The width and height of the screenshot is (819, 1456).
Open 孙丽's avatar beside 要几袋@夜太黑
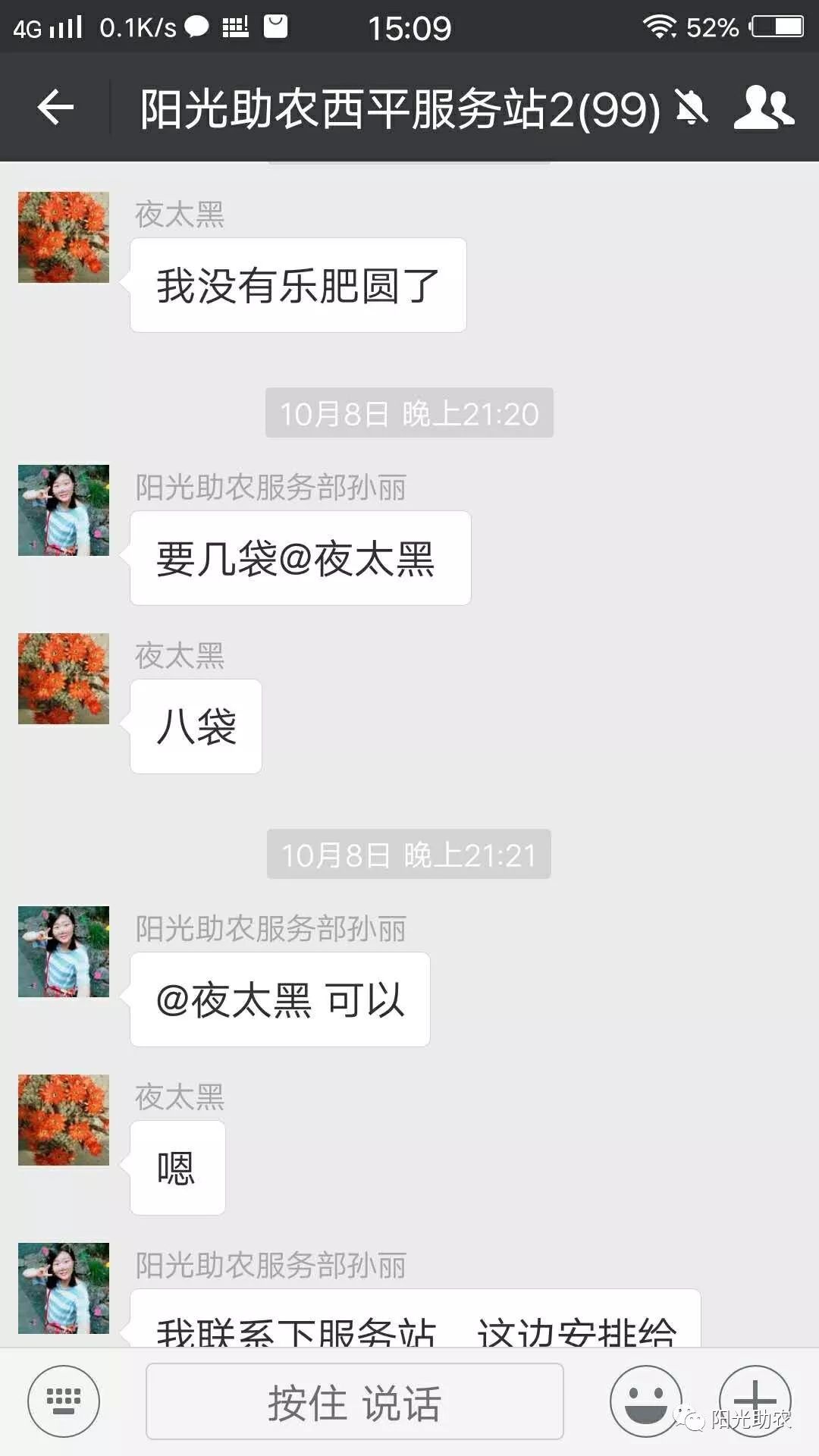click(x=64, y=510)
